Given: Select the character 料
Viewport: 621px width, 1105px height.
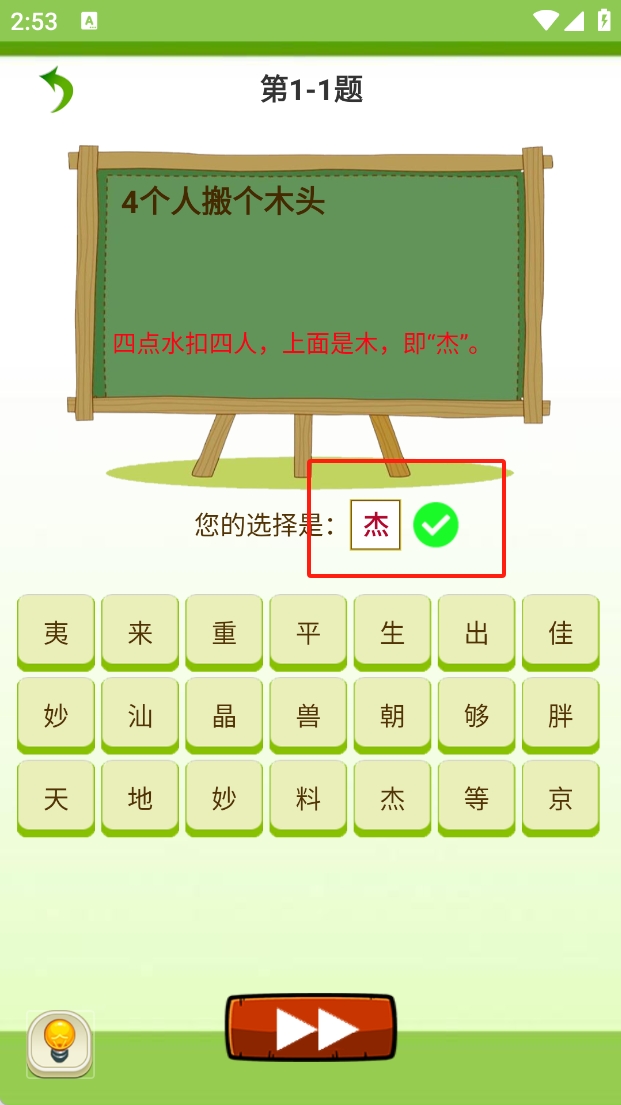Looking at the screenshot, I should [308, 798].
